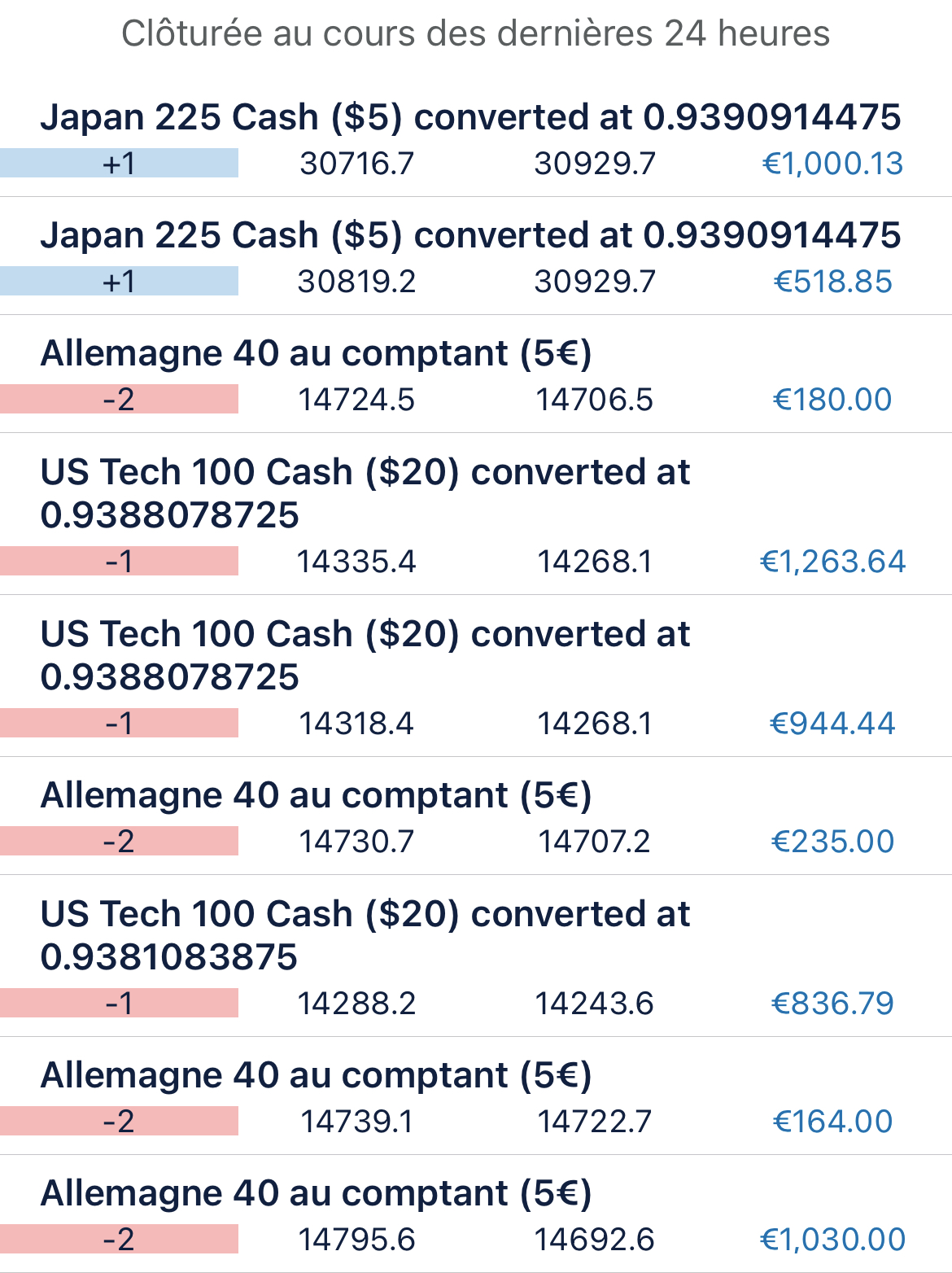View the Japan 225 Cash position closed at €518.85
Screen dimensions: 952x1273
(476, 258)
